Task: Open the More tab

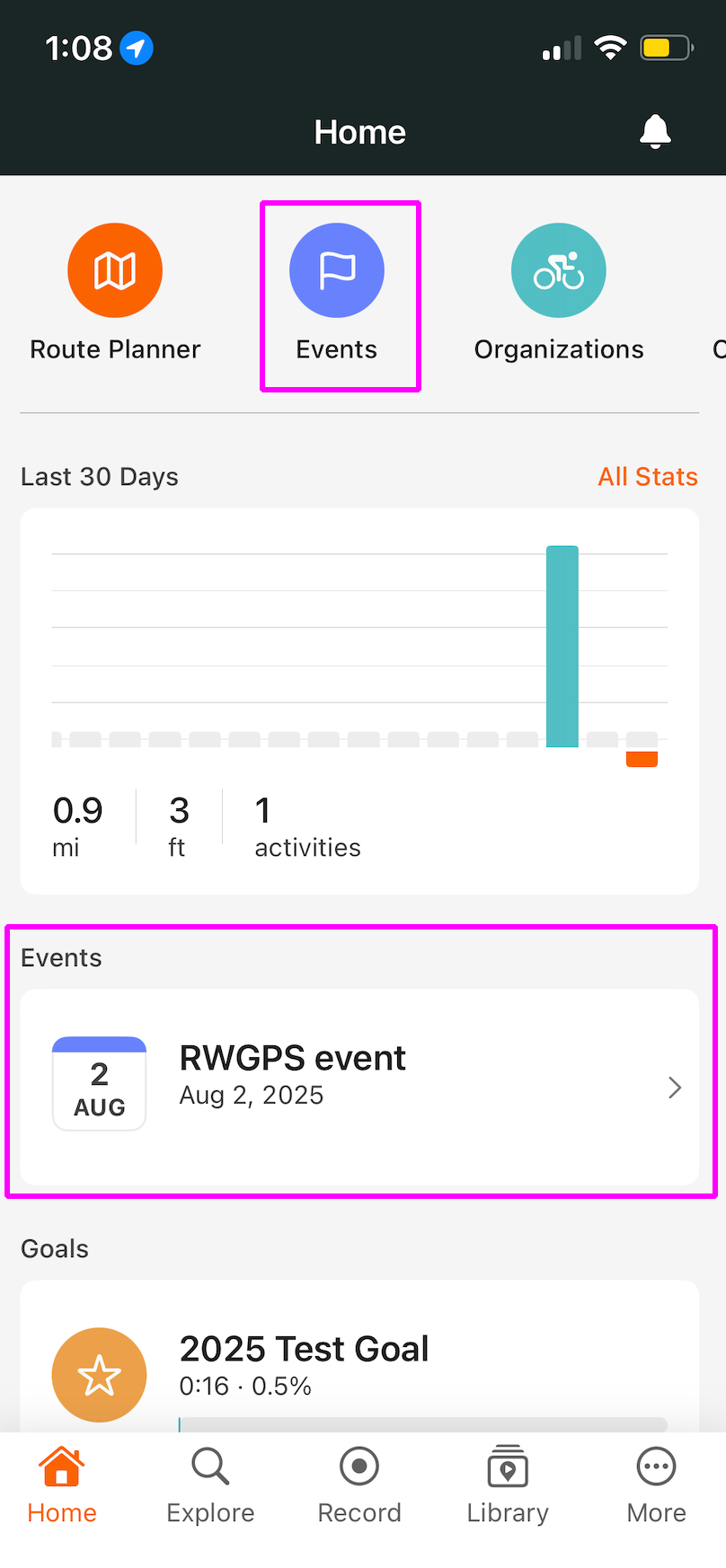Action: [657, 1485]
